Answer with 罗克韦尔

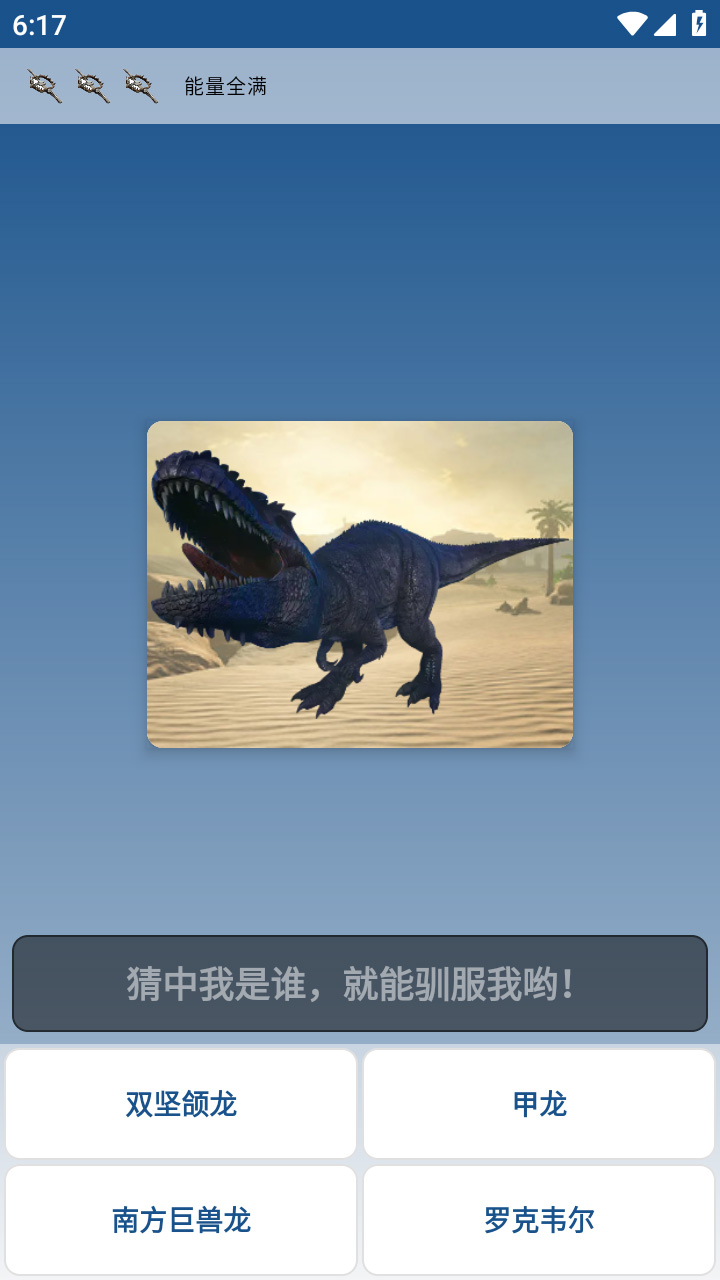pyautogui.click(x=539, y=1220)
